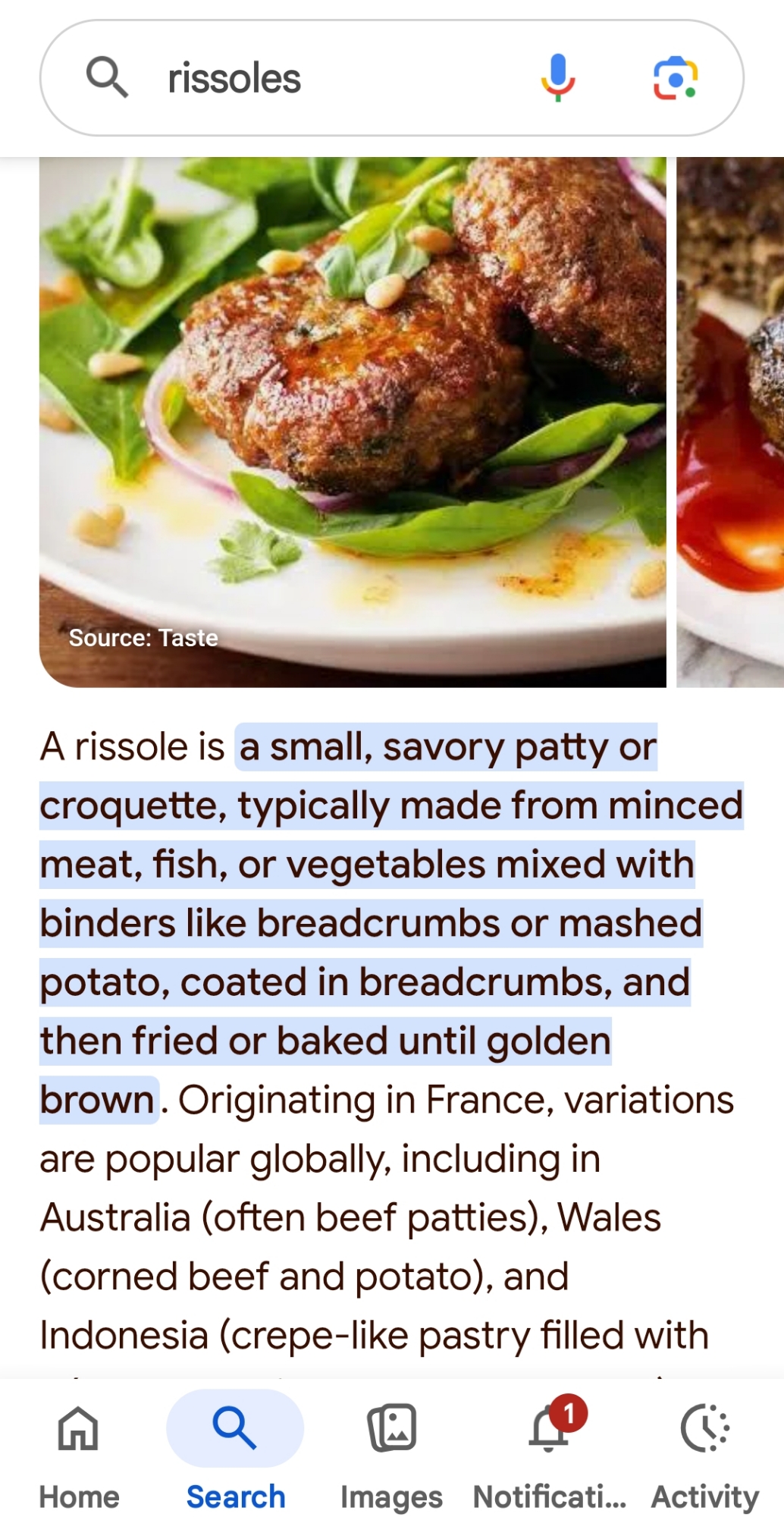The image size is (784, 1517).
Task: Open the second rissole photo with ketchup
Action: [x=729, y=421]
